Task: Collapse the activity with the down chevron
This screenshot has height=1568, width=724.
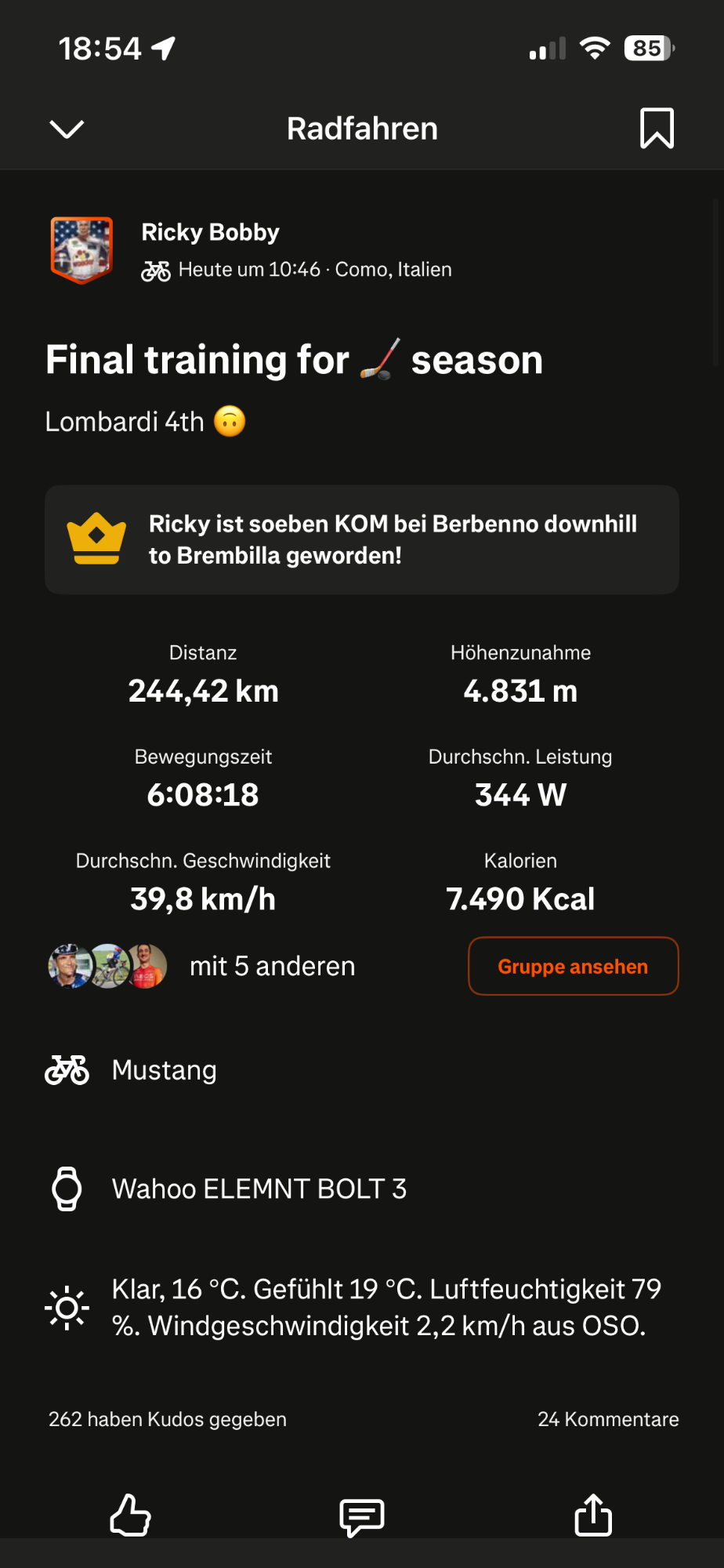Action: (x=67, y=129)
